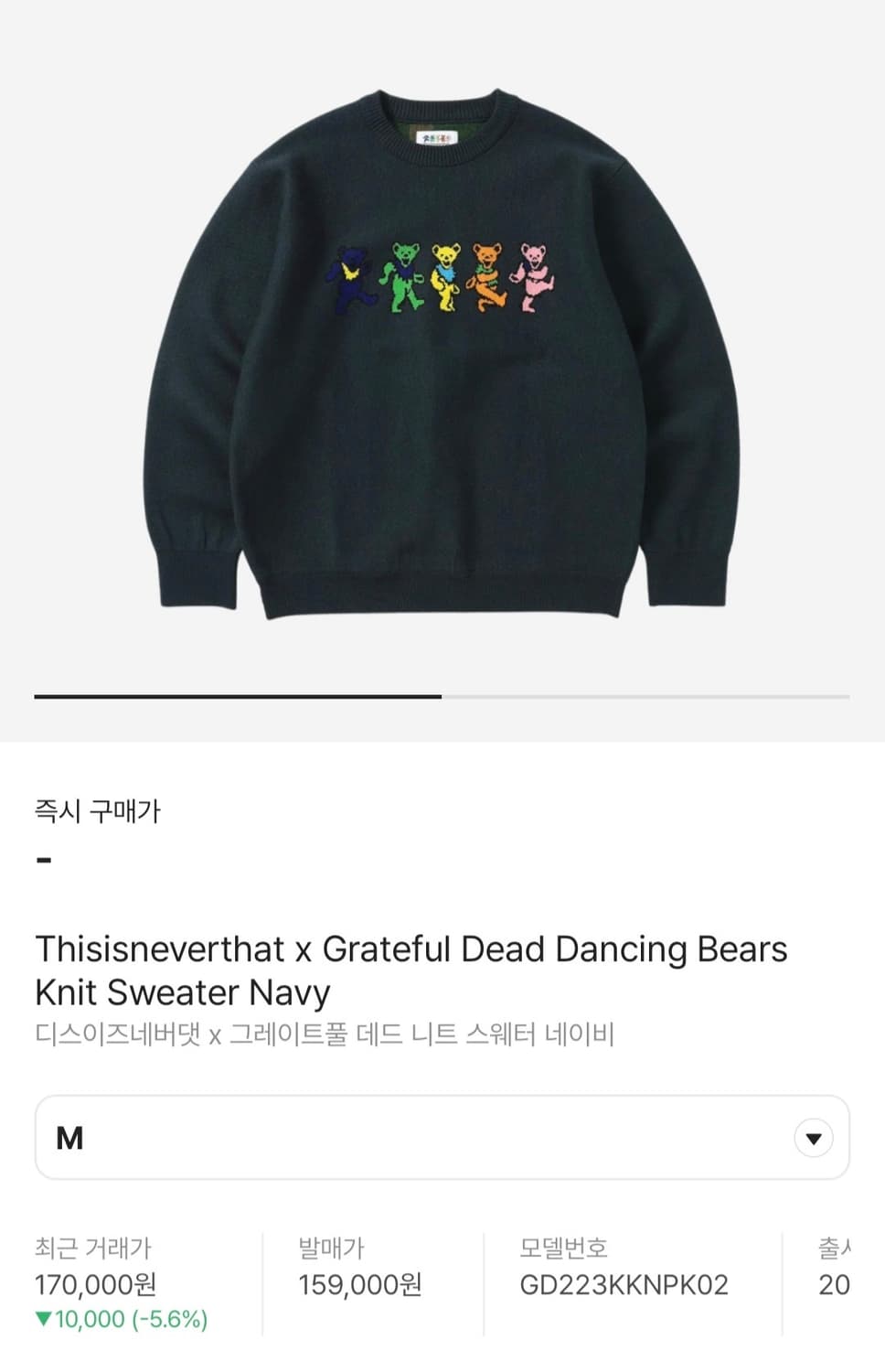Click the 즉시 구매가 label
Viewport: 885px width, 1372px height.
tap(99, 810)
